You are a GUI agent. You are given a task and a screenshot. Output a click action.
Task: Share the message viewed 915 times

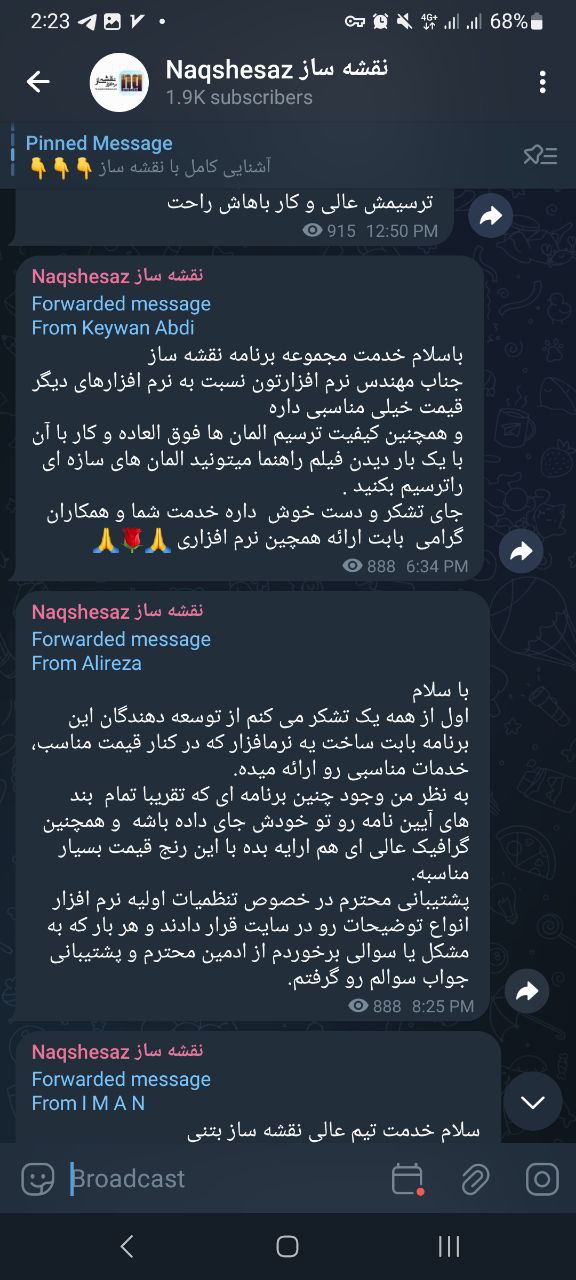(491, 215)
